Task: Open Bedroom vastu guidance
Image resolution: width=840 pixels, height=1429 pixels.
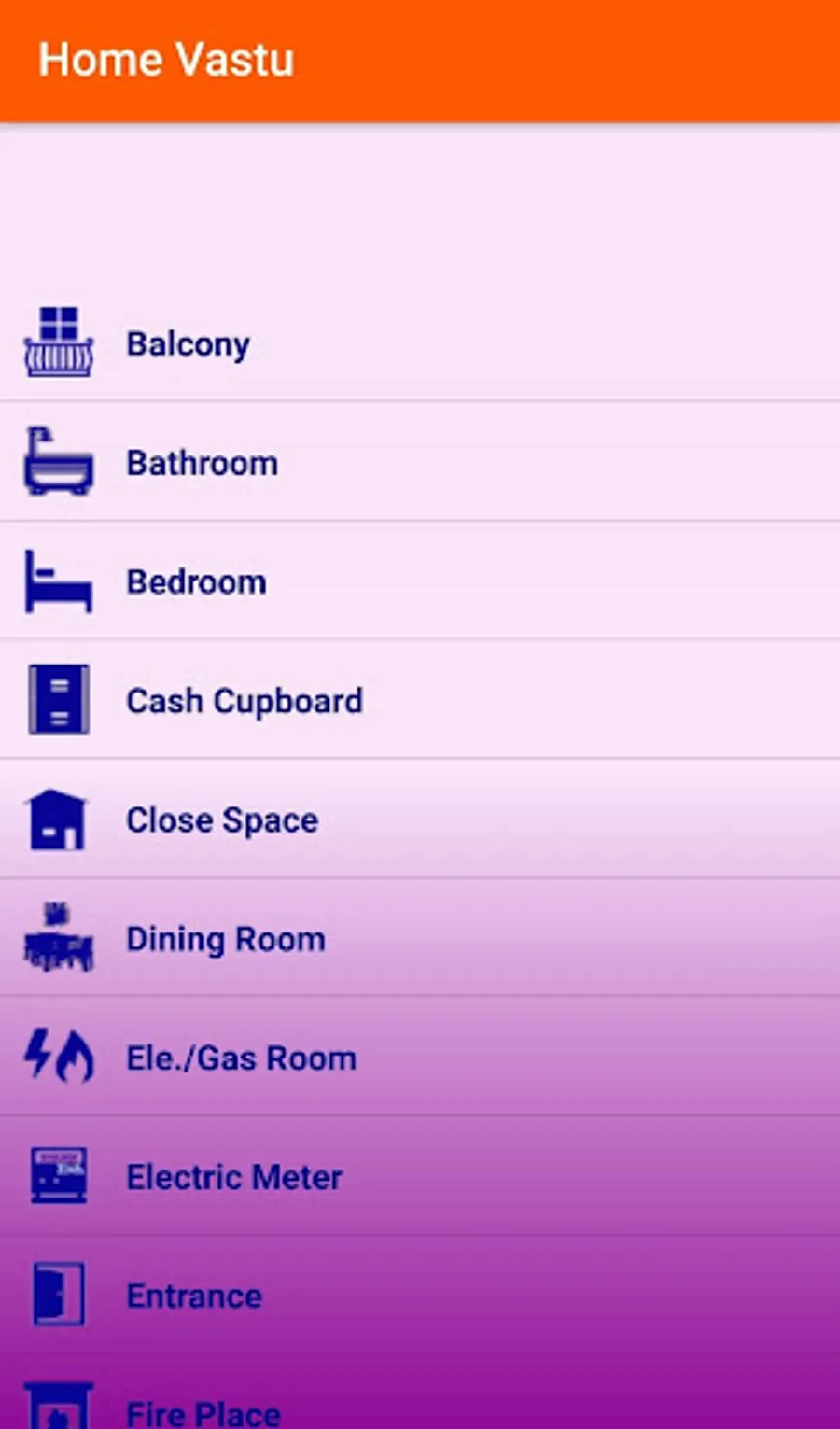Action: 196,582
